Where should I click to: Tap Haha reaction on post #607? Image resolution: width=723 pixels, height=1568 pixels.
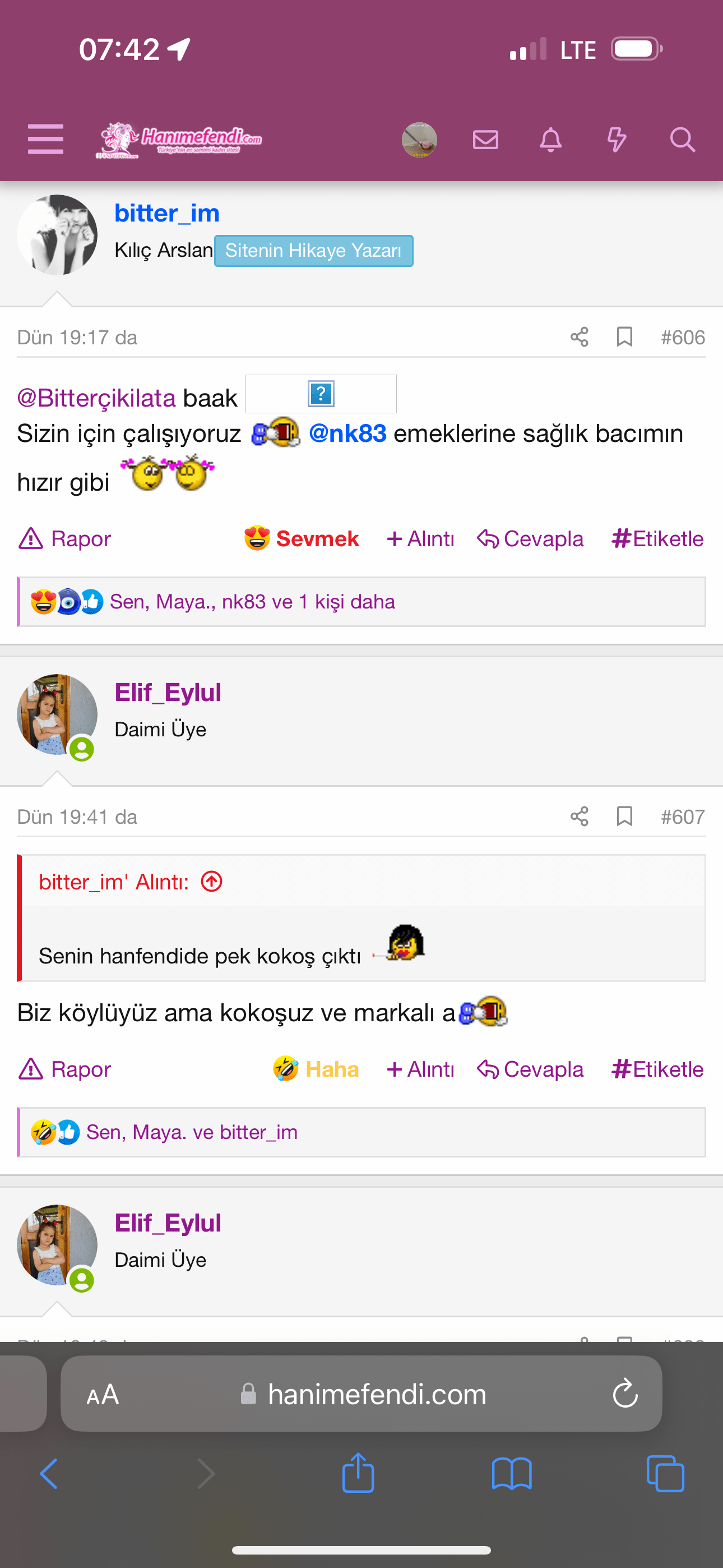[x=317, y=1069]
